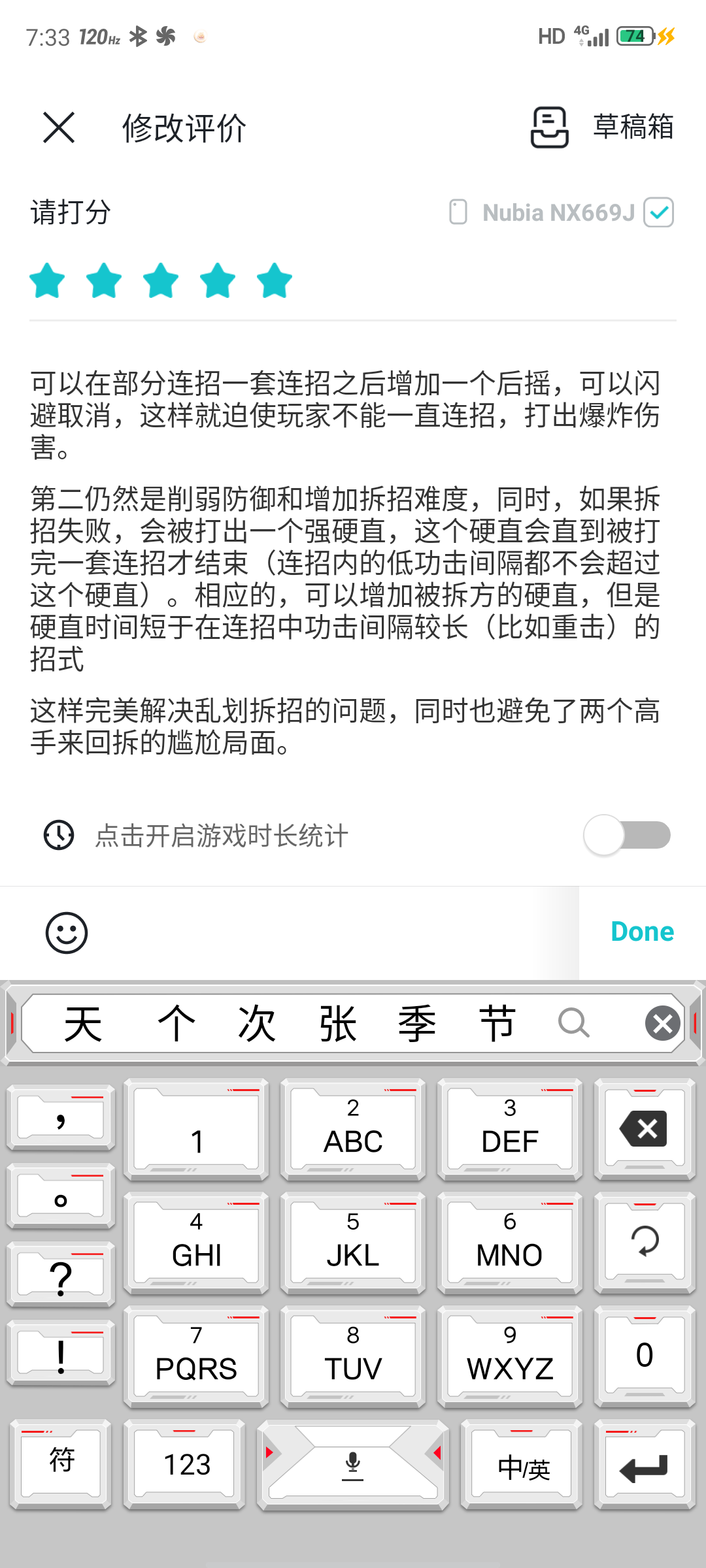The width and height of the screenshot is (706, 1568).
Task: Switch to the 123 number pad
Action: [x=185, y=1463]
